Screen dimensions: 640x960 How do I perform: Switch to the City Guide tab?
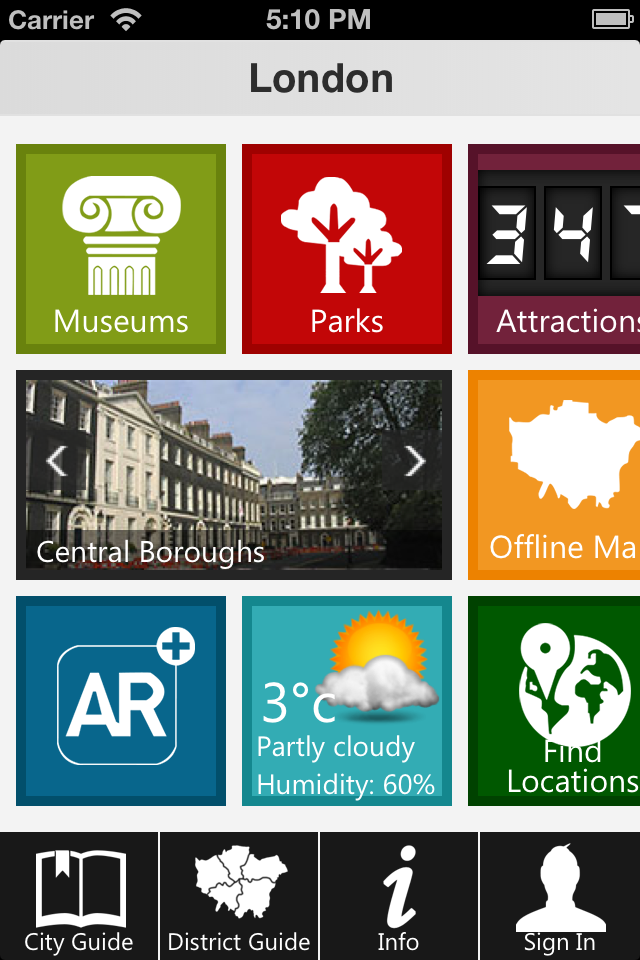click(79, 896)
